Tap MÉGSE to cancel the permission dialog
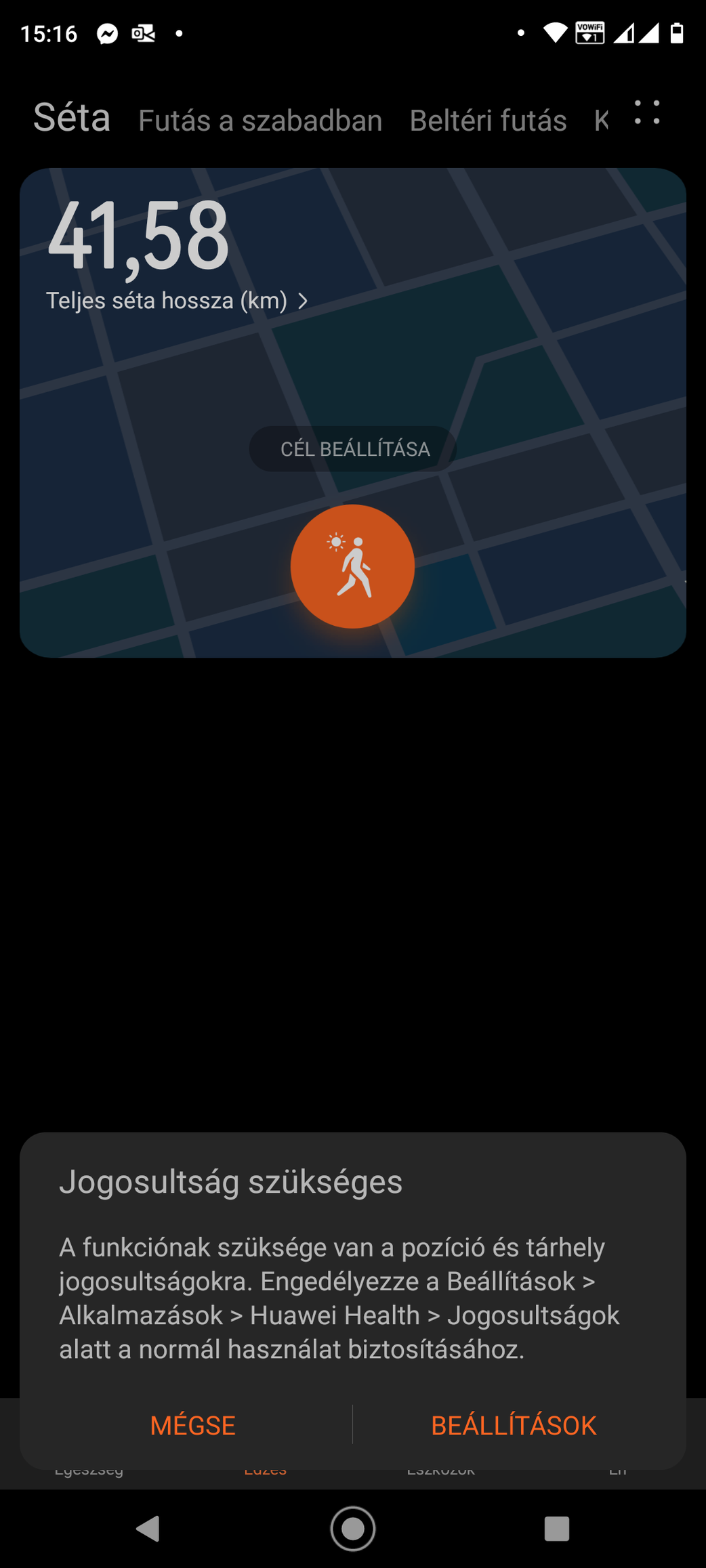 tap(192, 1425)
